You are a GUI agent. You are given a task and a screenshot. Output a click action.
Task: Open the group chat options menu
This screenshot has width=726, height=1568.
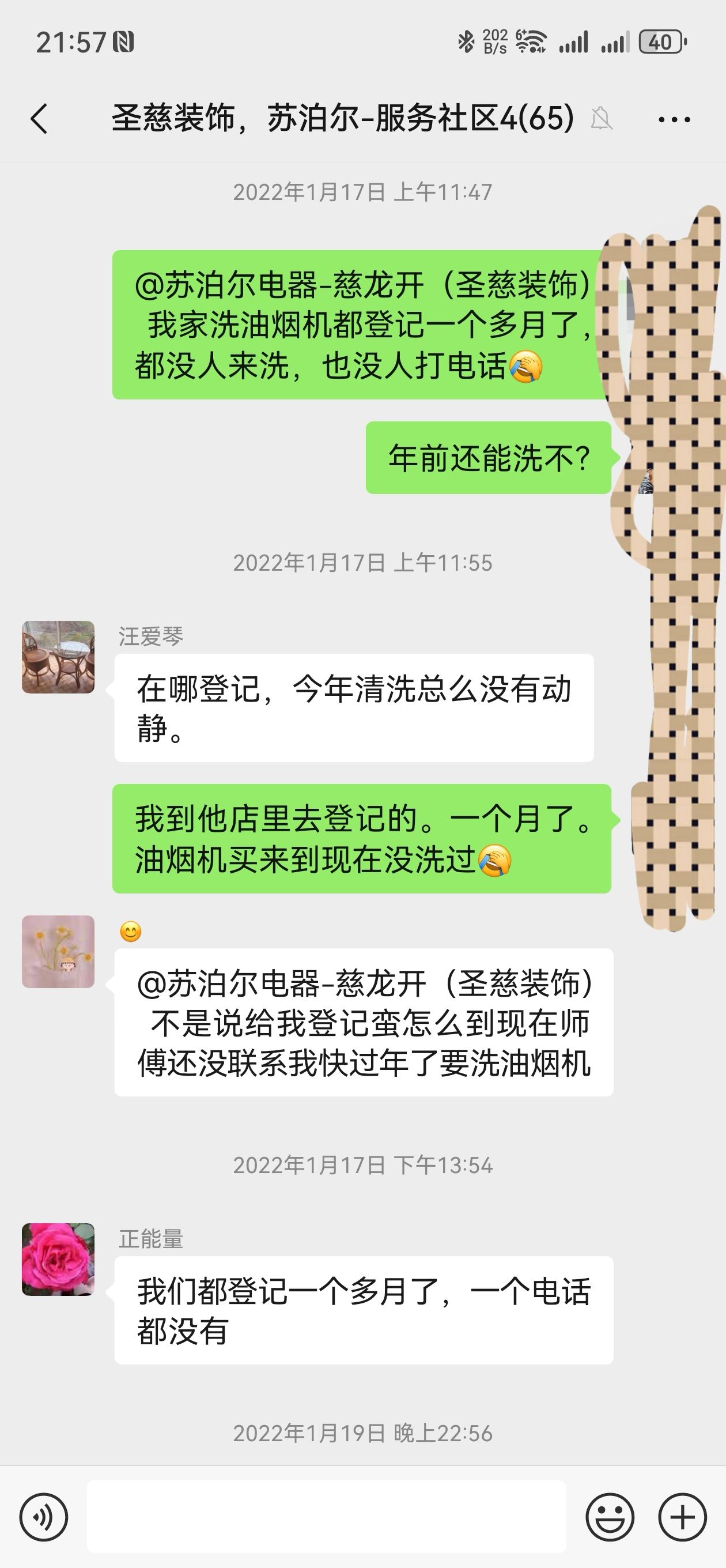click(674, 119)
